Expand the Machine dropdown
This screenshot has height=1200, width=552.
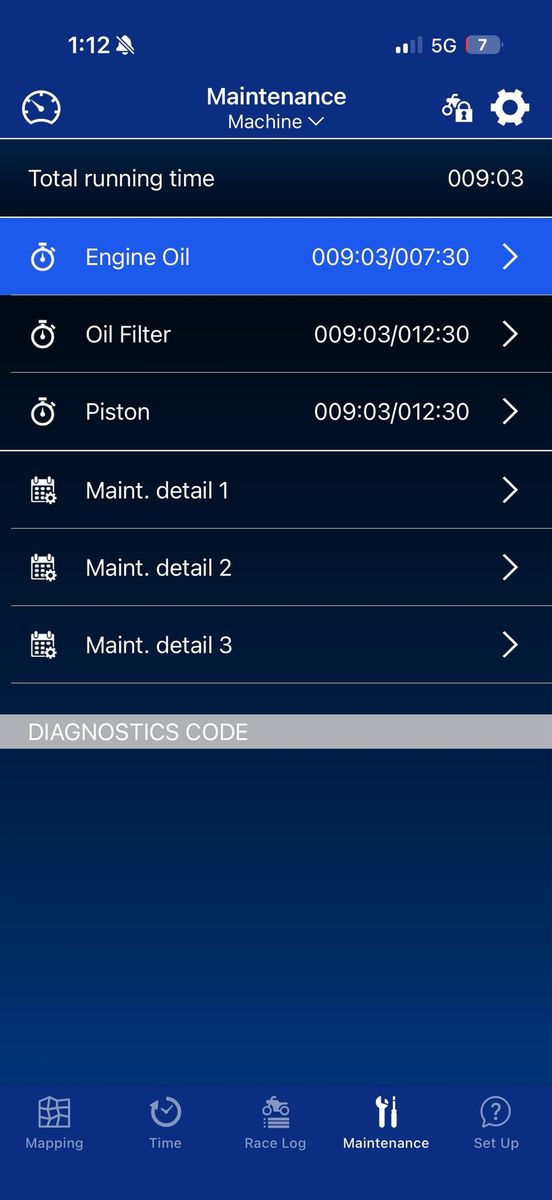[276, 122]
